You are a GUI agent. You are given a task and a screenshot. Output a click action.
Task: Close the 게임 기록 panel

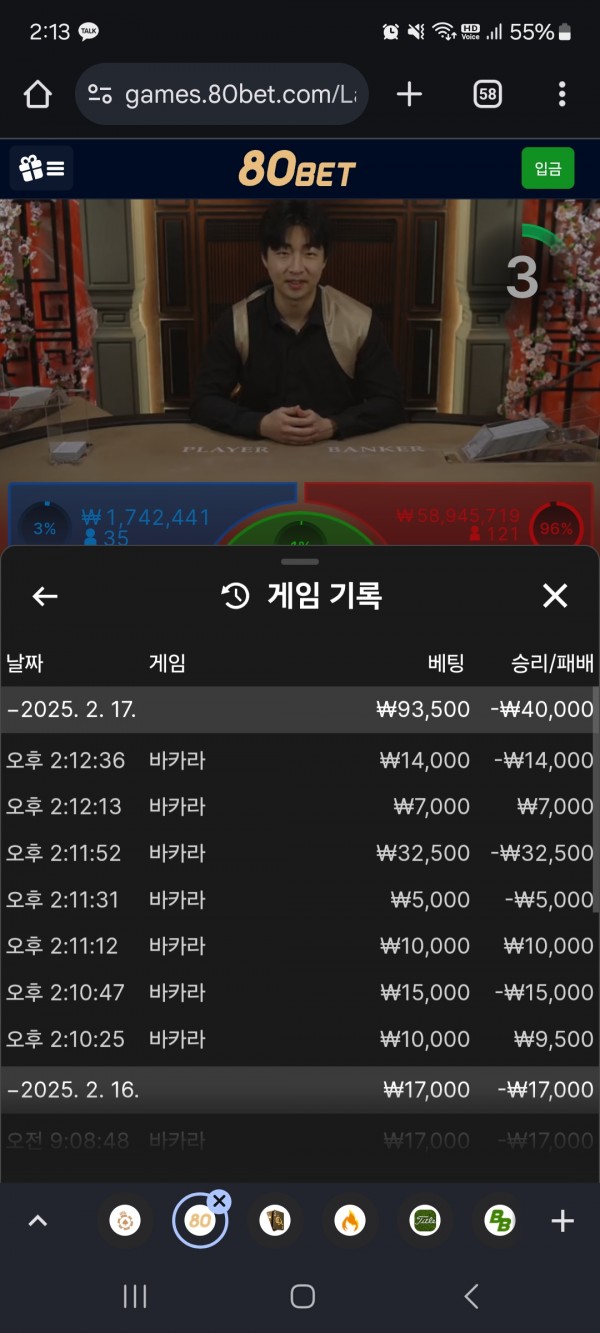(x=554, y=597)
